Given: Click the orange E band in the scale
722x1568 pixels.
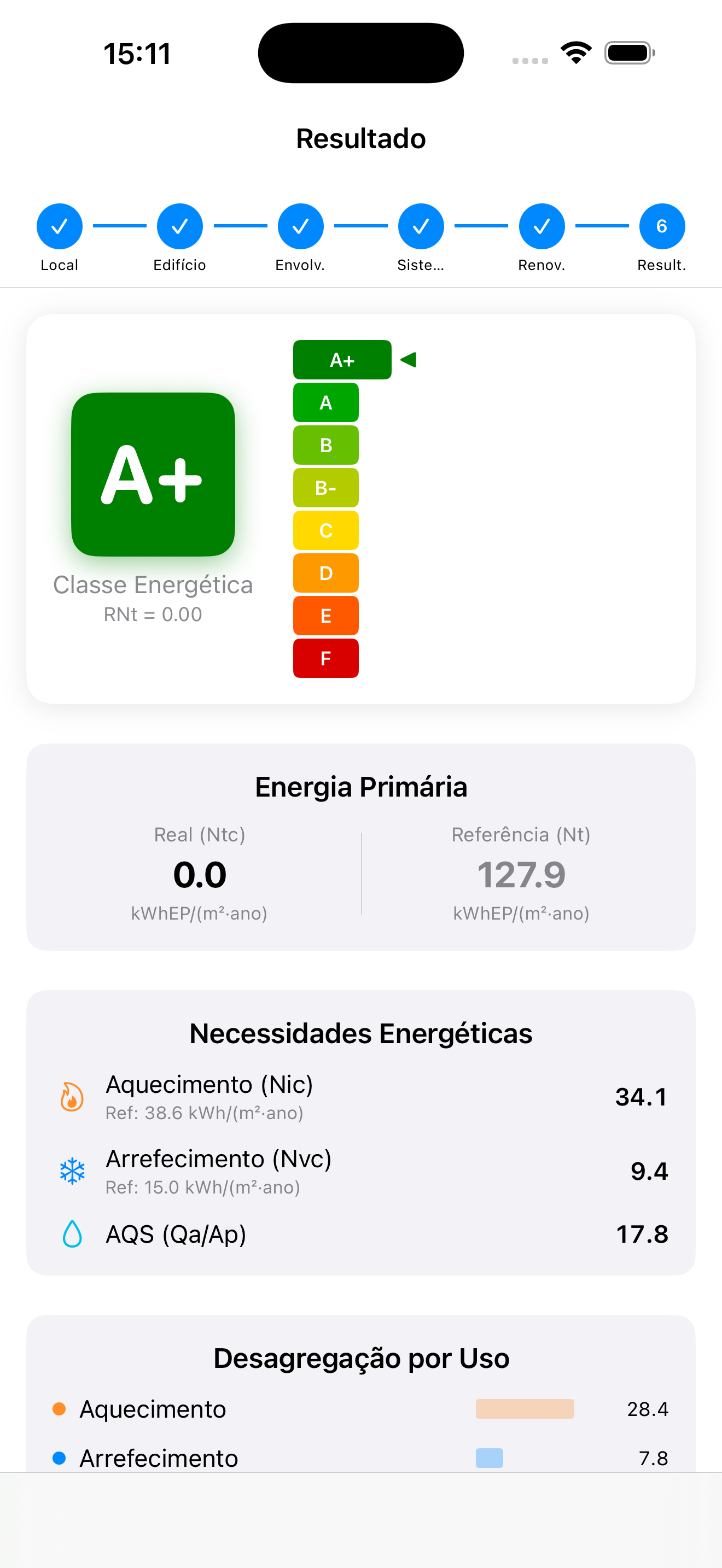Looking at the screenshot, I should tap(325, 616).
